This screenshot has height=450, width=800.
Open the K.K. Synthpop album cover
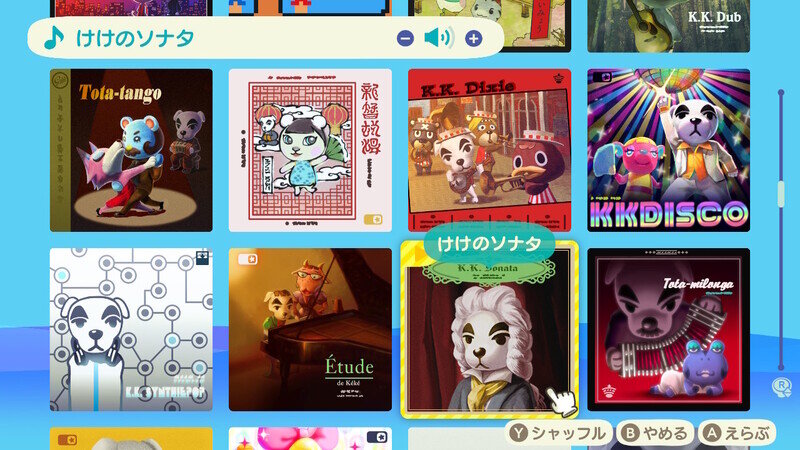[131, 329]
